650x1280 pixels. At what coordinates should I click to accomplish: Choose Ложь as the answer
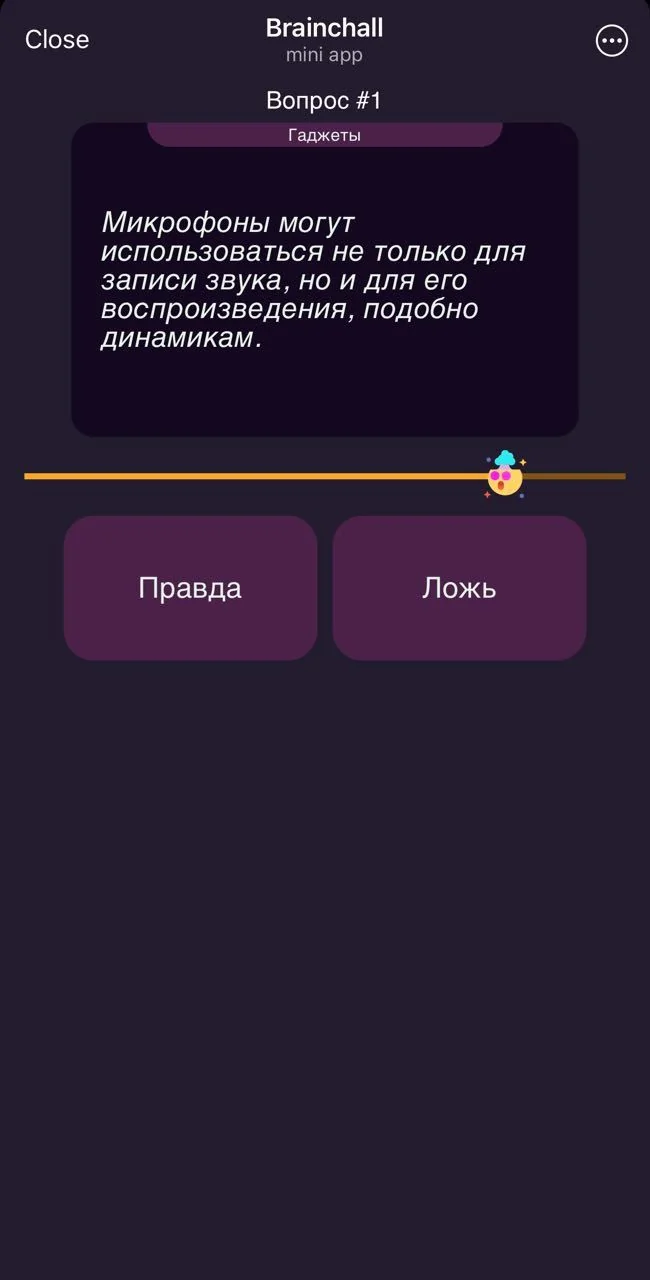459,588
